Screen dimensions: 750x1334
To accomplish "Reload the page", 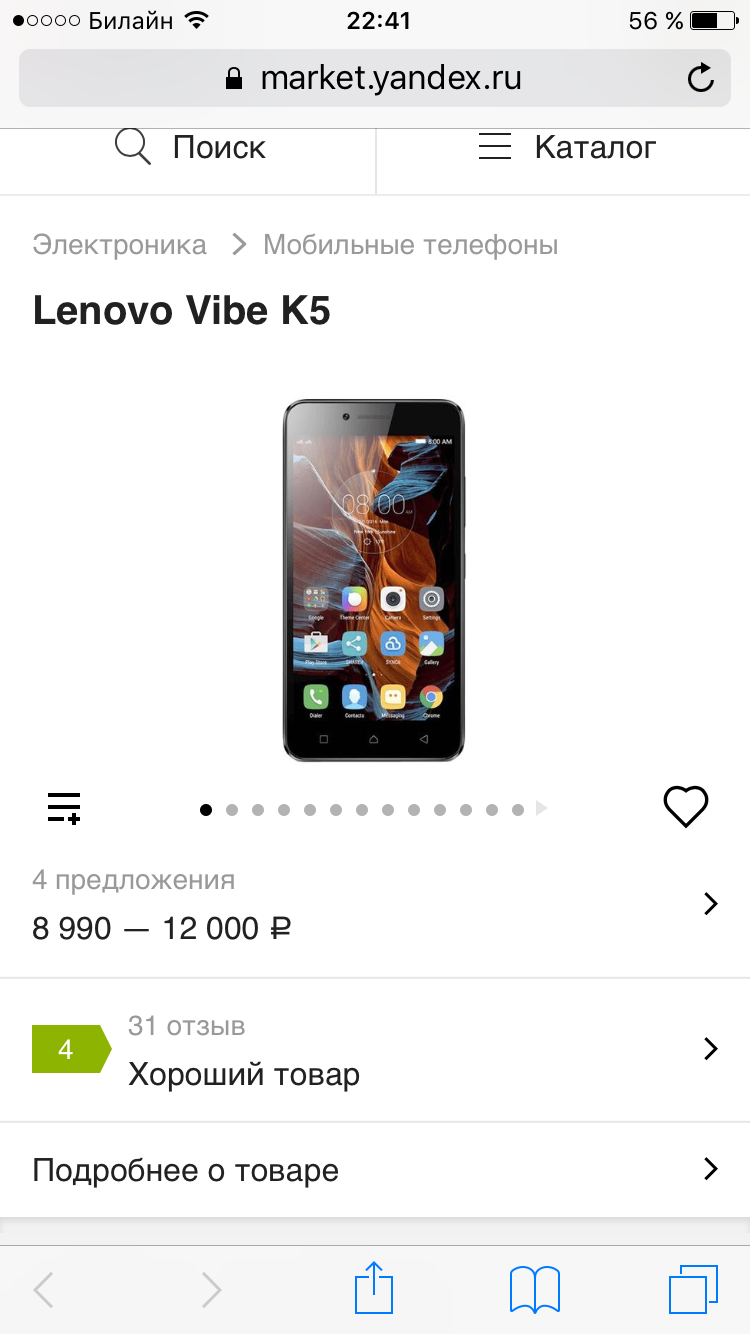I will pyautogui.click(x=701, y=78).
